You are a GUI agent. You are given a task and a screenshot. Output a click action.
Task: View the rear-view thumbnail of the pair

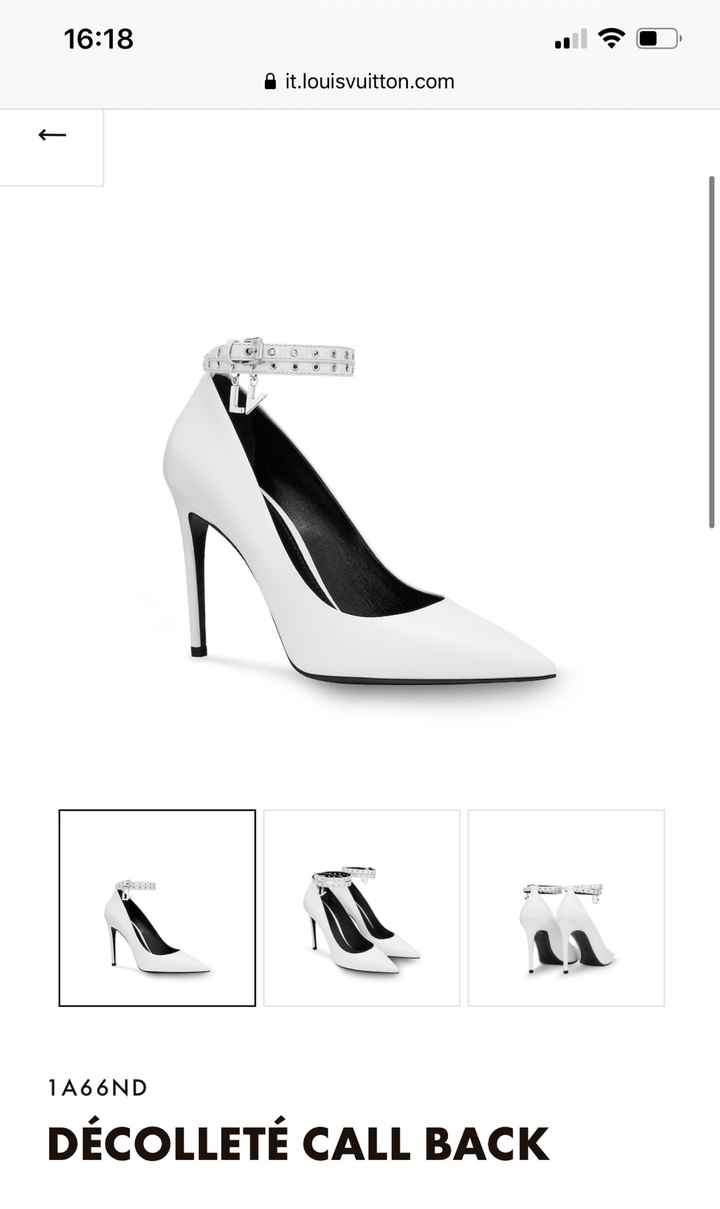(565, 905)
